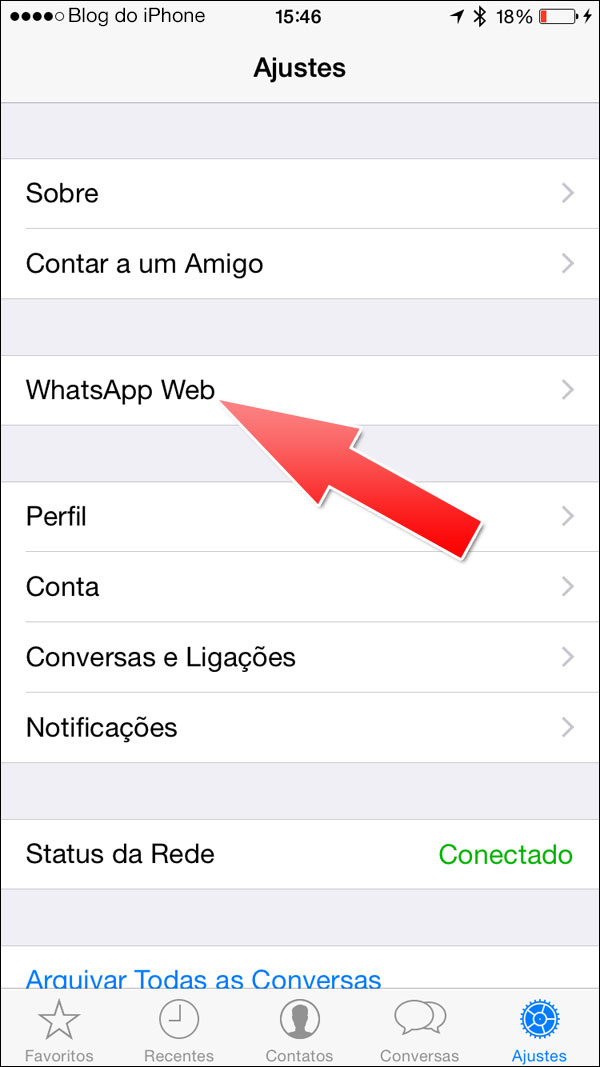Open WhatsApp Web settings

pos(300,390)
